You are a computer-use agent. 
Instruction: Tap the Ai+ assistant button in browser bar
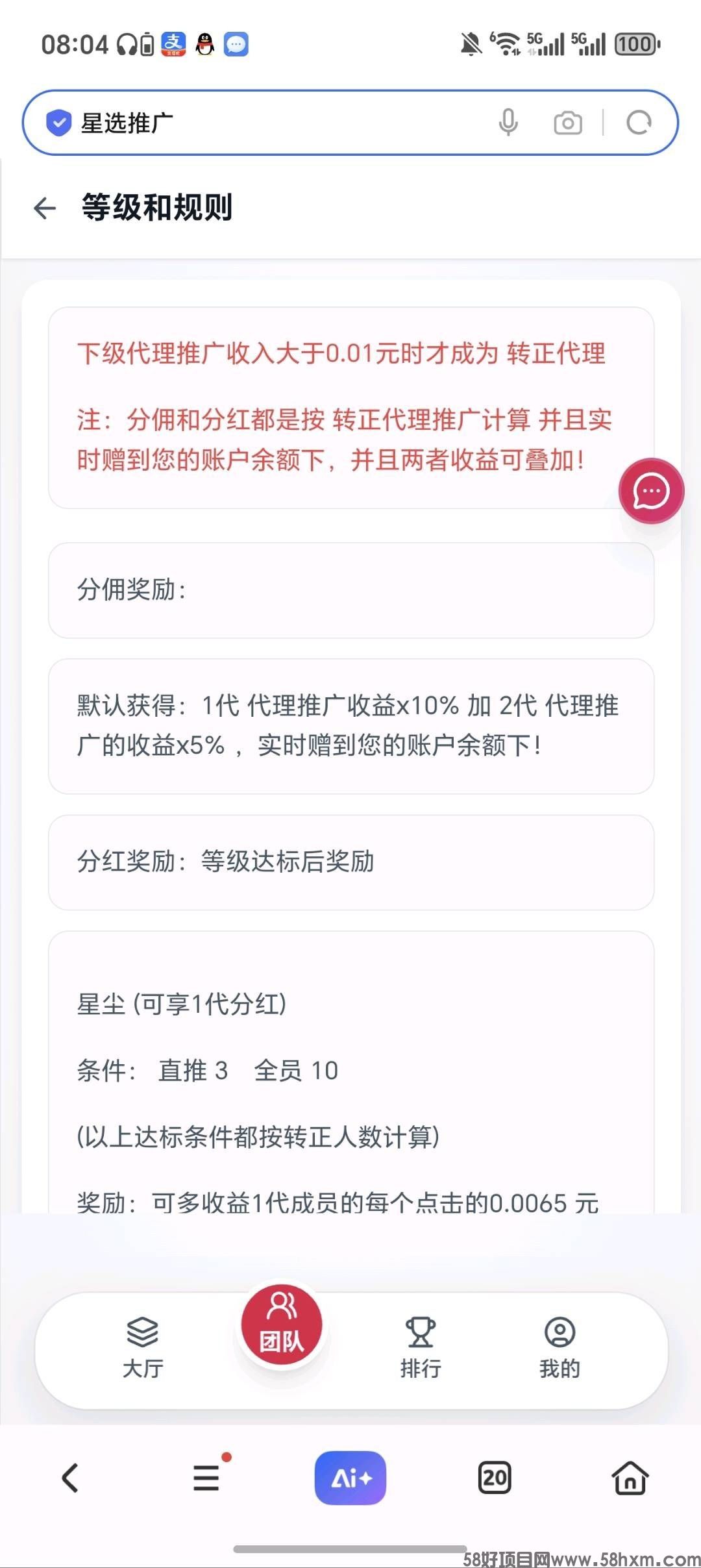[350, 1478]
